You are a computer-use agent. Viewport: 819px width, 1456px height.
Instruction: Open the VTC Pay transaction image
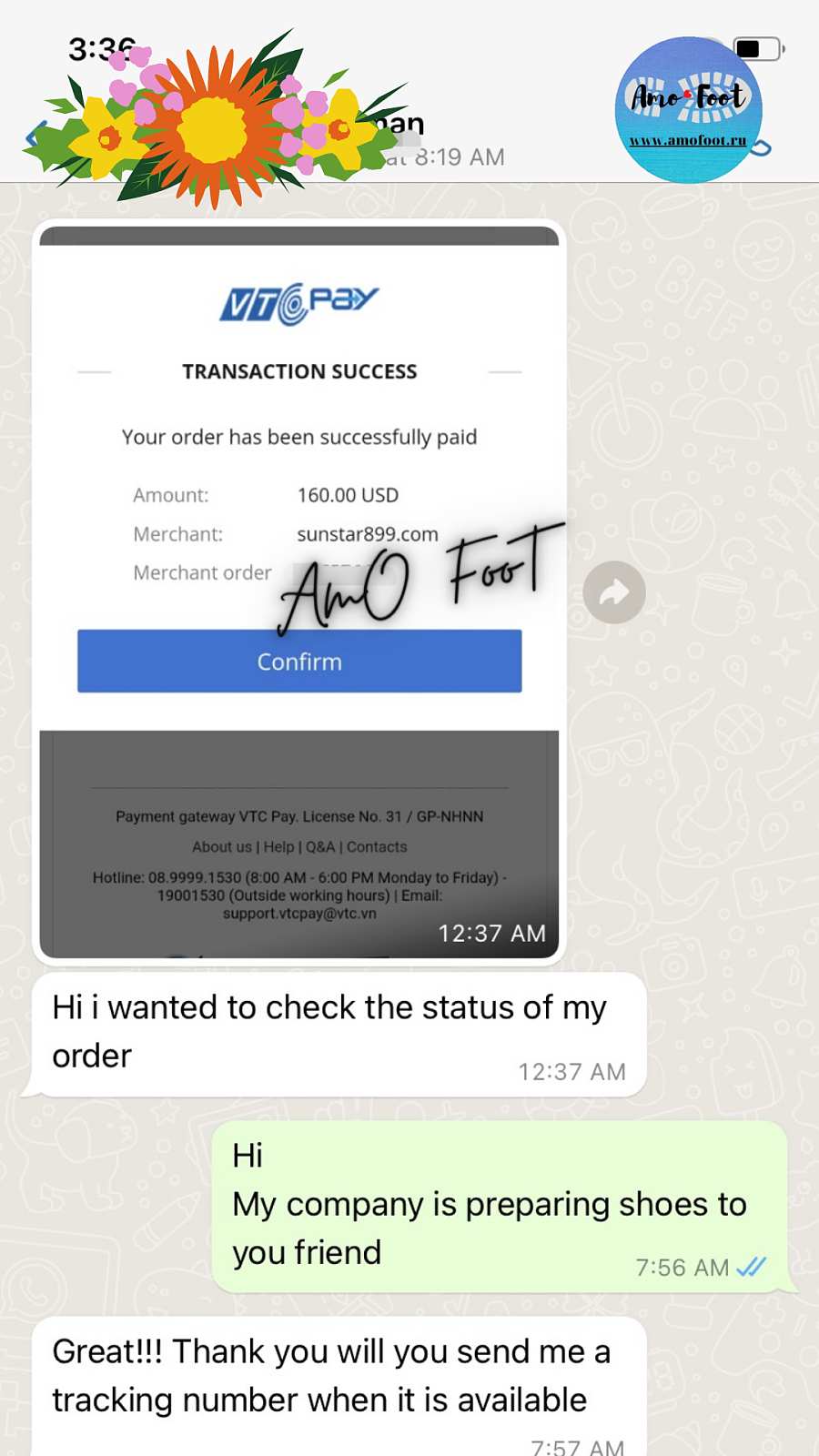click(298, 591)
